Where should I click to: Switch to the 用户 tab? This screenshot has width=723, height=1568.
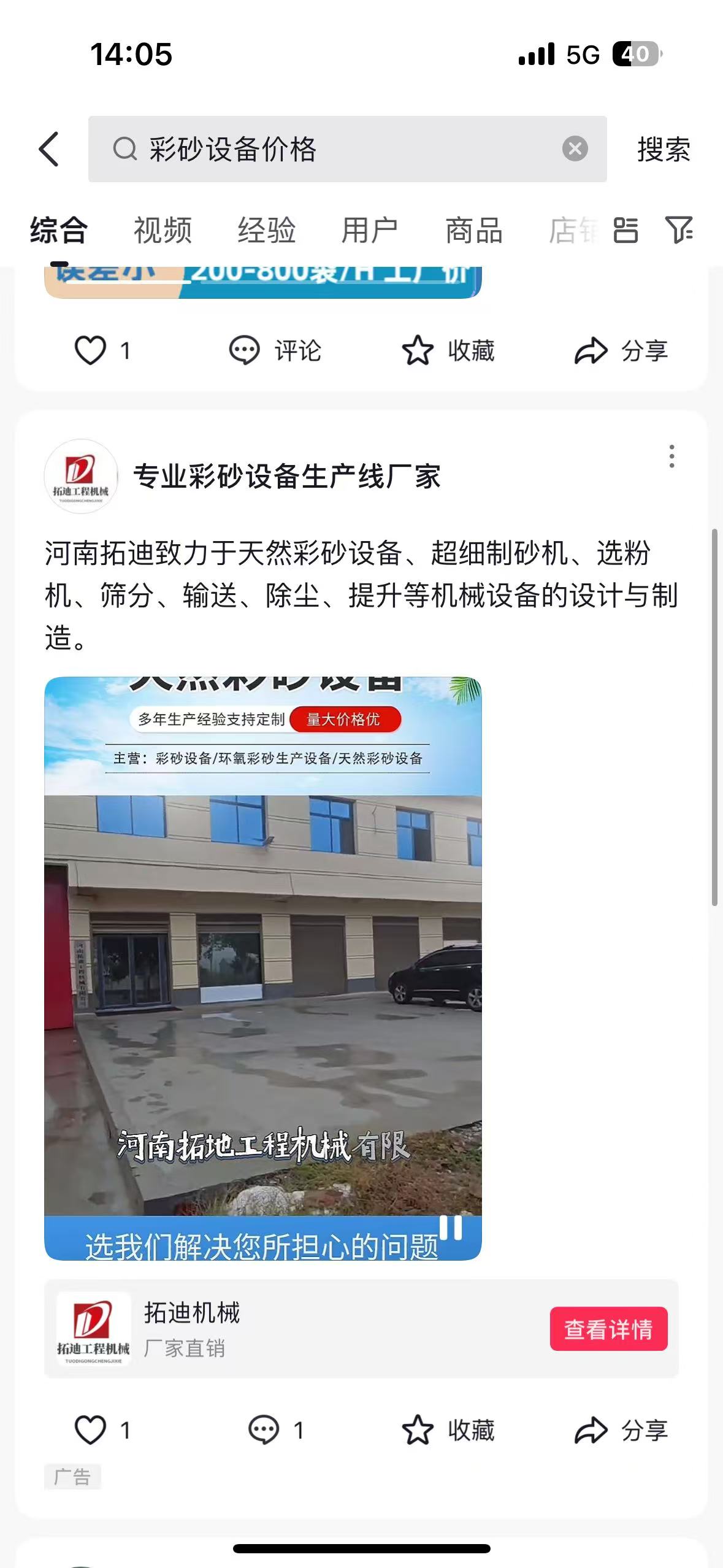click(369, 231)
